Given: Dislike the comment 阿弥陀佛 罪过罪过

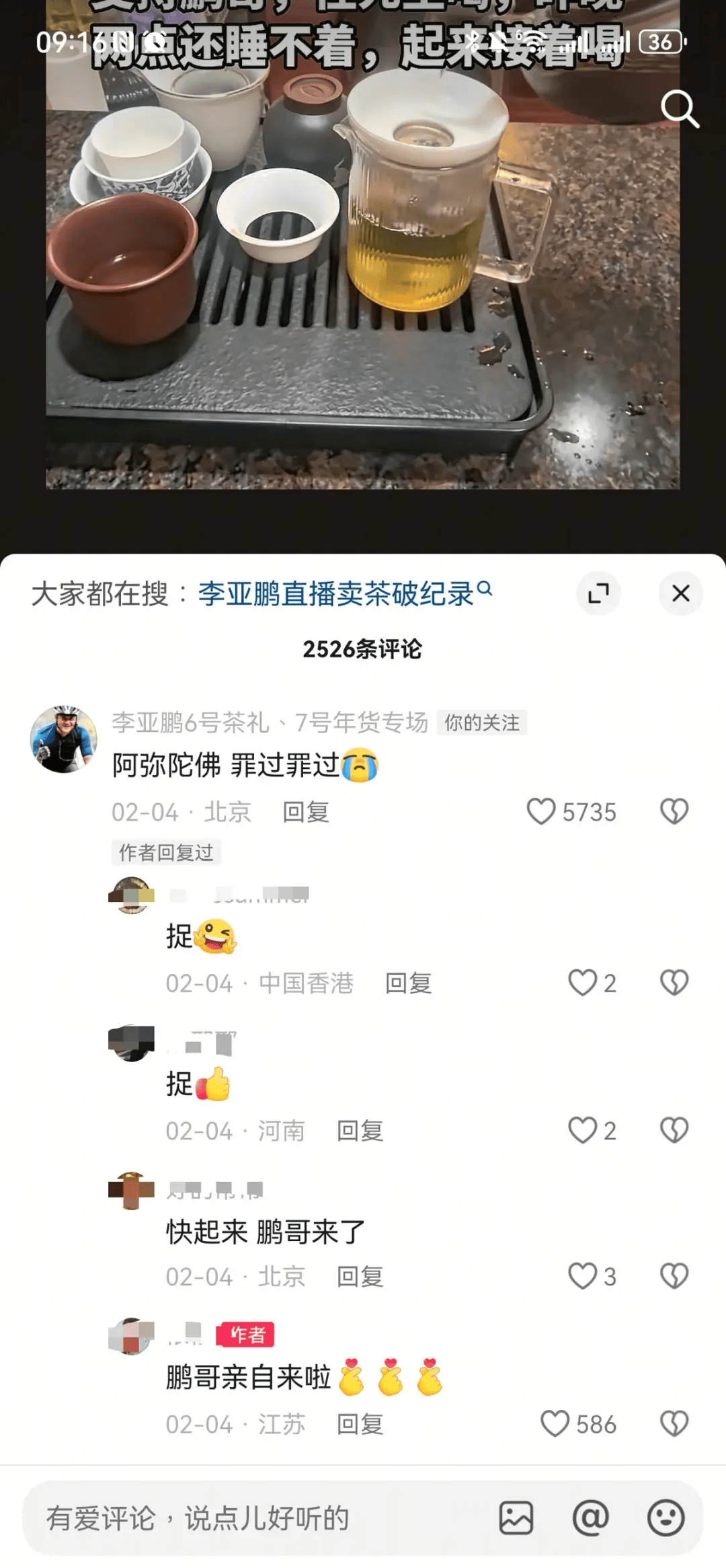Looking at the screenshot, I should (674, 811).
